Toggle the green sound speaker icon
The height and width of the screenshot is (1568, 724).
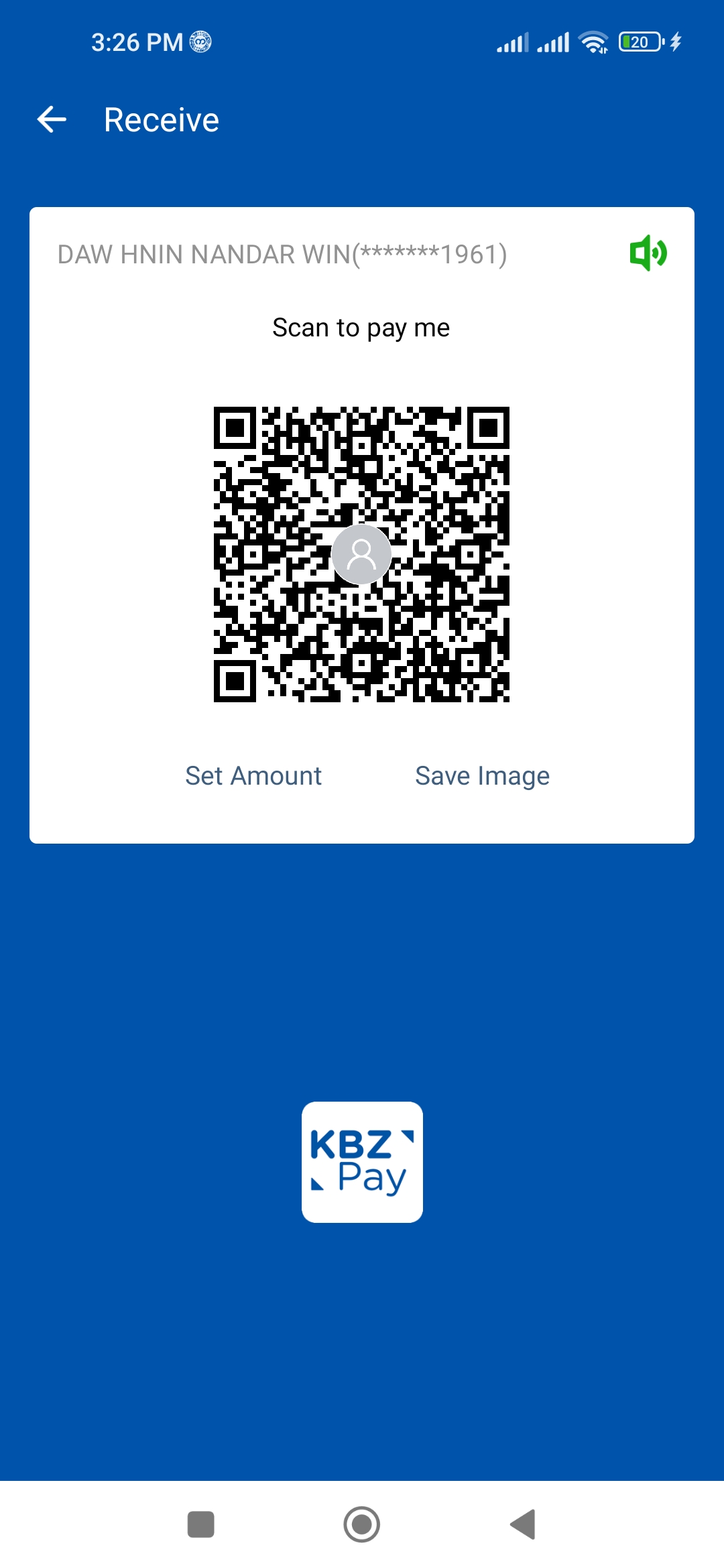(x=648, y=253)
